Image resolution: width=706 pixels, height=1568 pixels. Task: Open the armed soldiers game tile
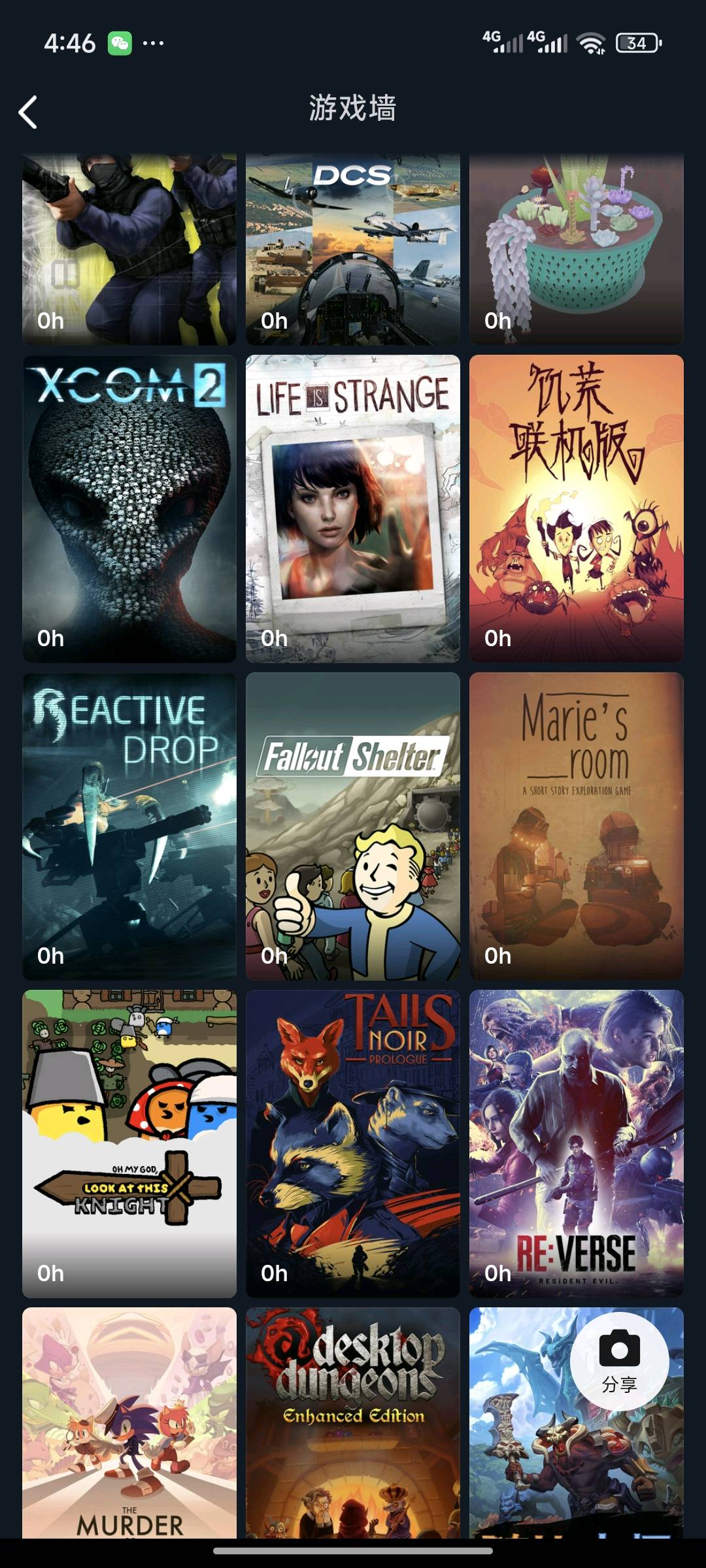coord(129,248)
